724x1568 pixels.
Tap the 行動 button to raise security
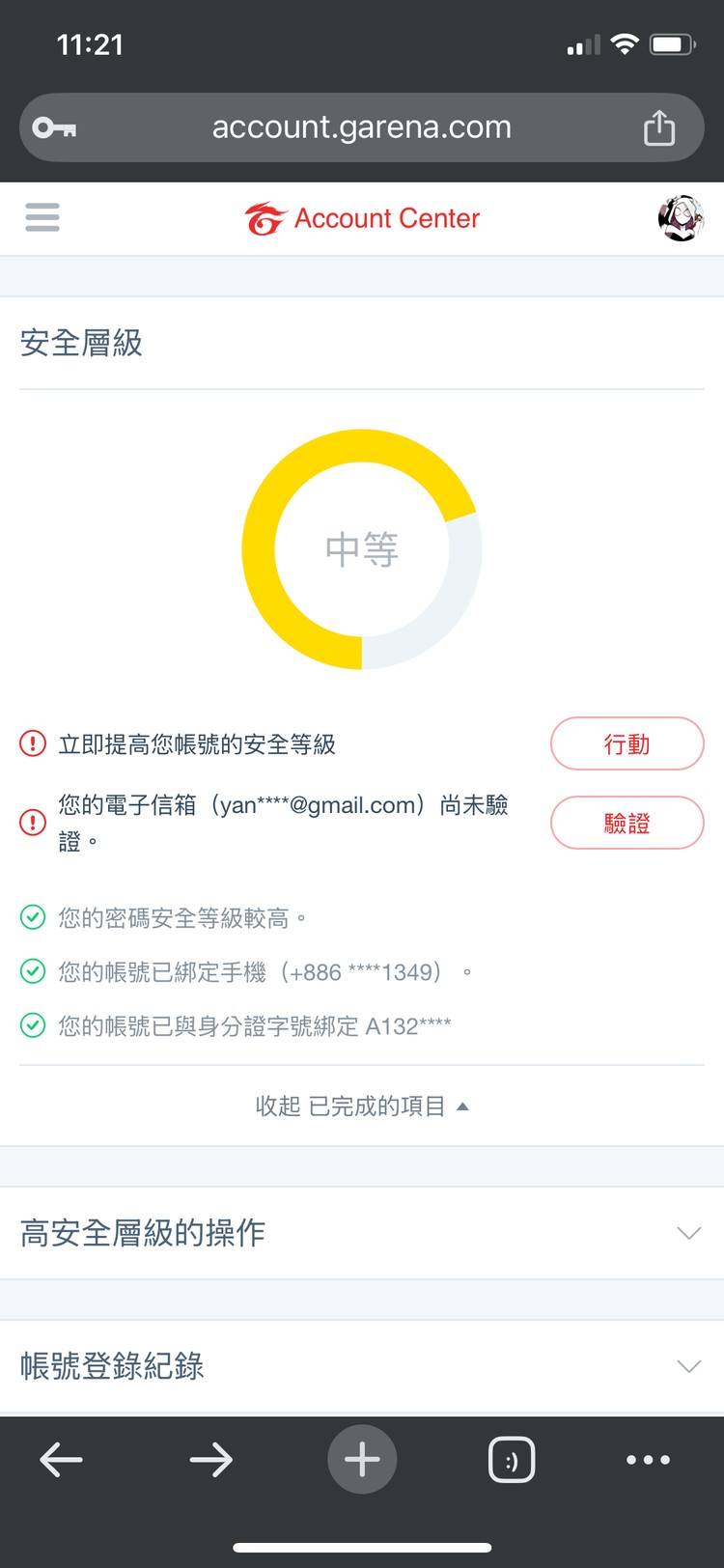(627, 743)
